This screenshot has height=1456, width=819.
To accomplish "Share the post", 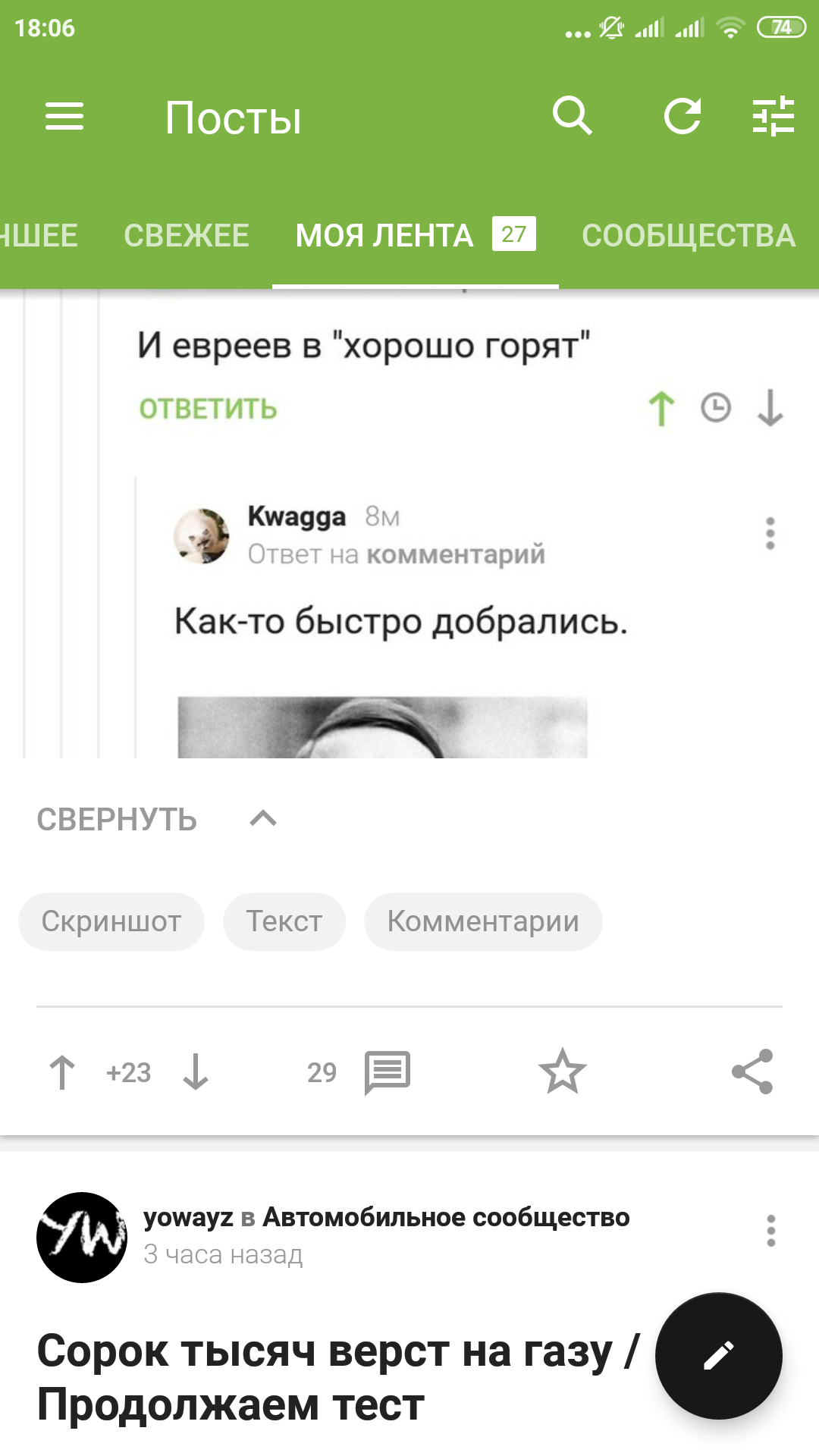I will 752,1072.
